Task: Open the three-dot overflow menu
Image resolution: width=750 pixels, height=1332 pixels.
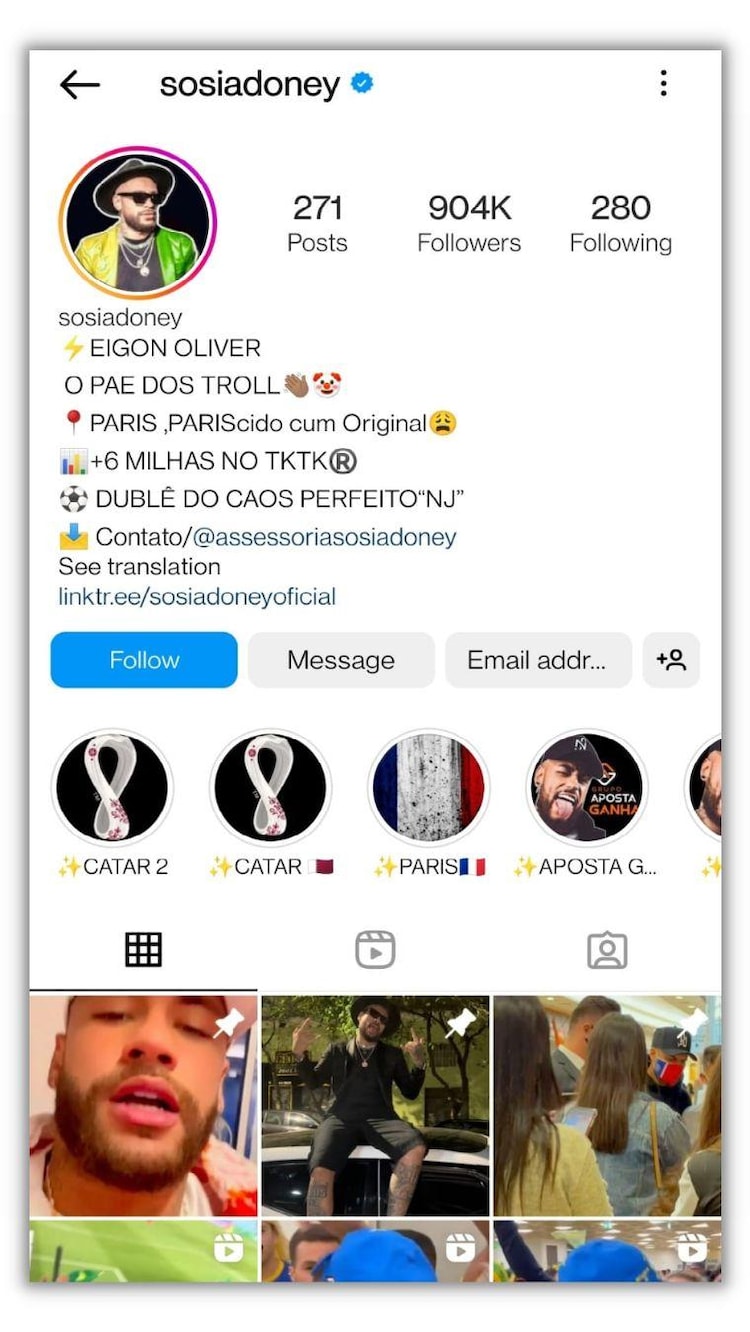Action: (x=663, y=84)
